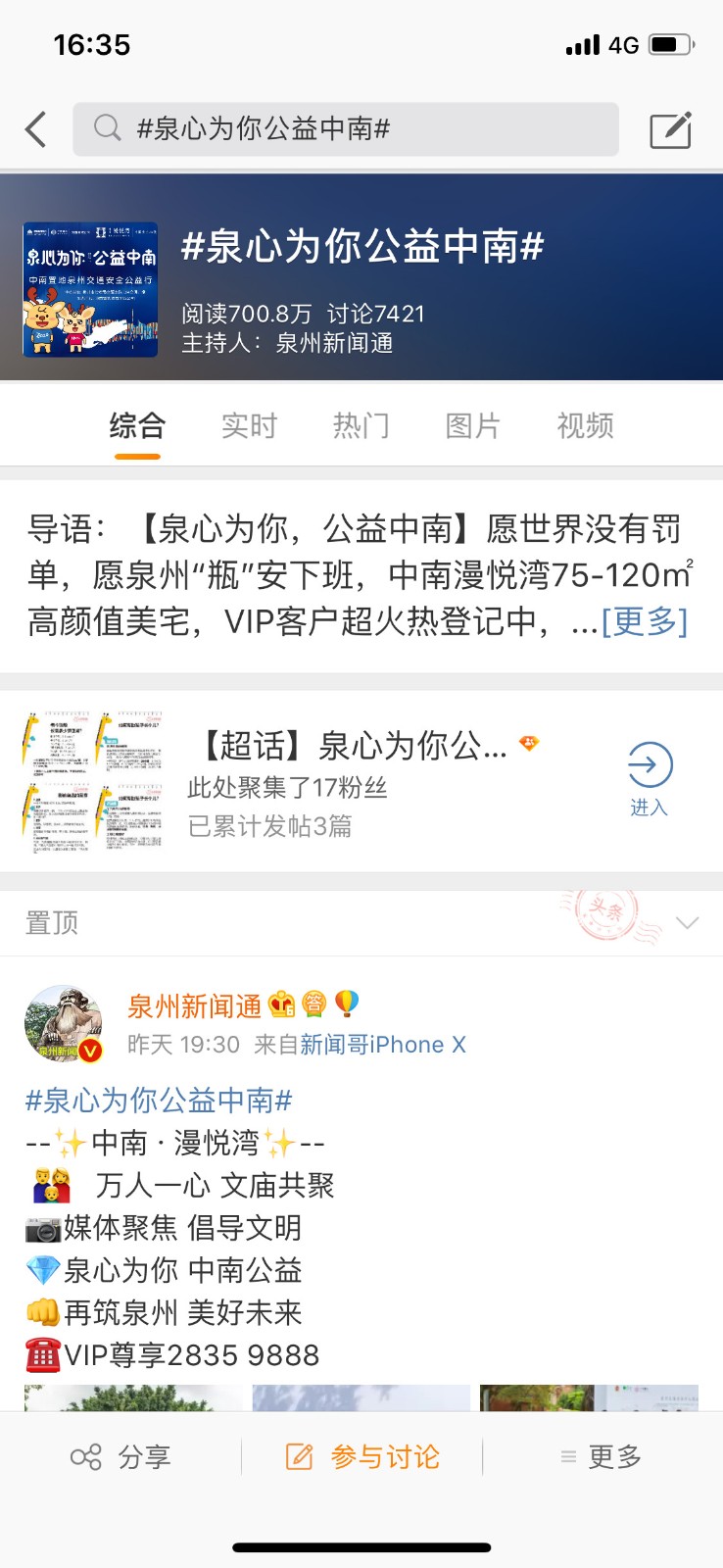
Task: Switch to the 热门 tab
Action: tap(361, 425)
